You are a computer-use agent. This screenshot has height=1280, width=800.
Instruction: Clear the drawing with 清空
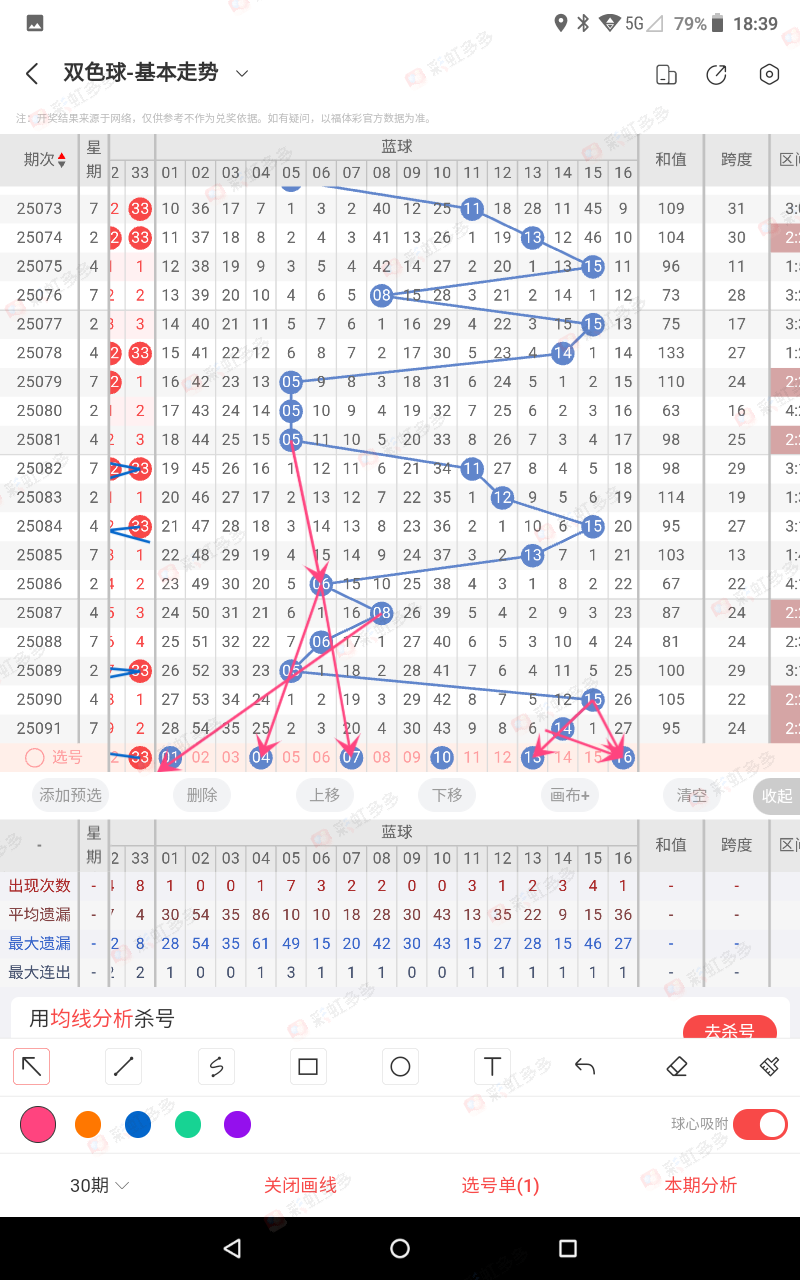coord(692,795)
